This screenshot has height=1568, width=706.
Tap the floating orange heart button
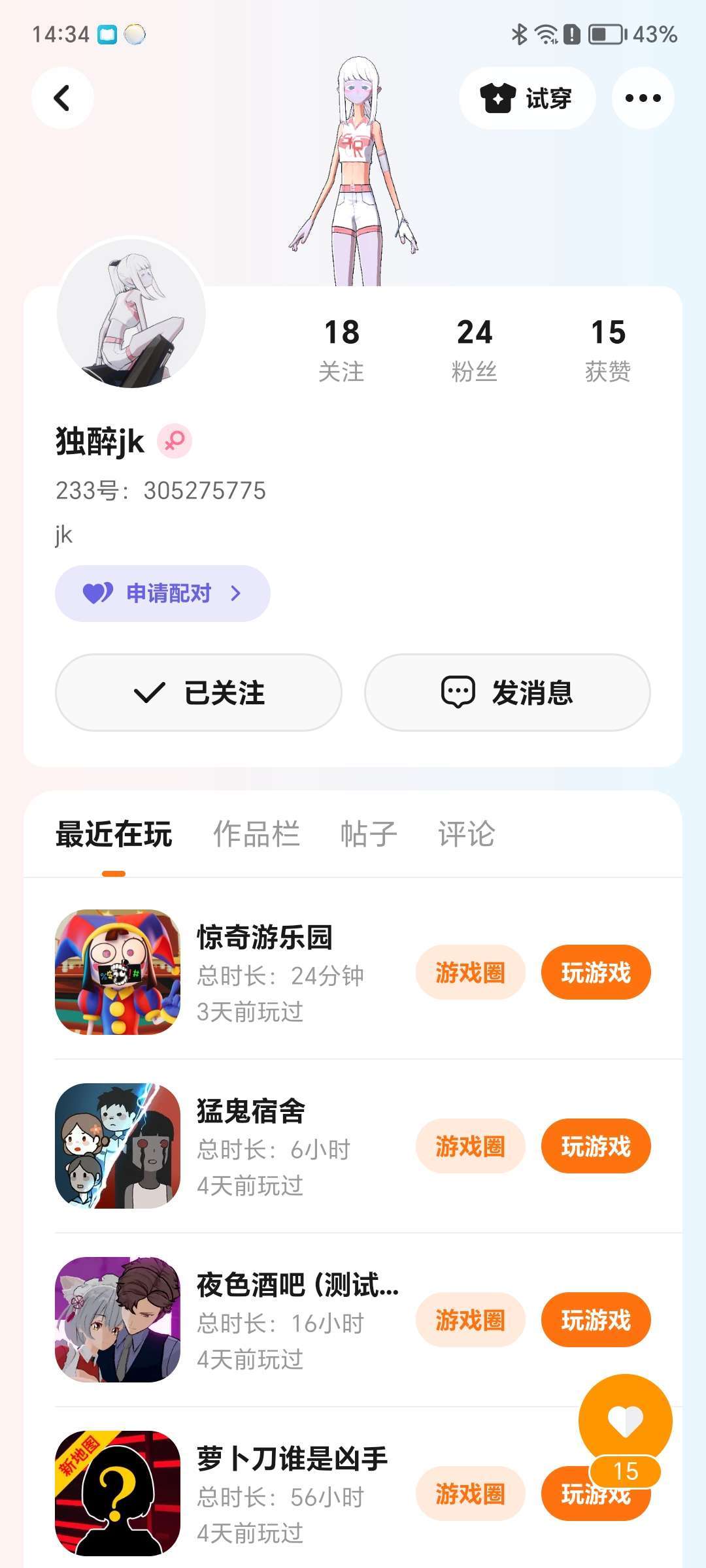coord(625,1419)
